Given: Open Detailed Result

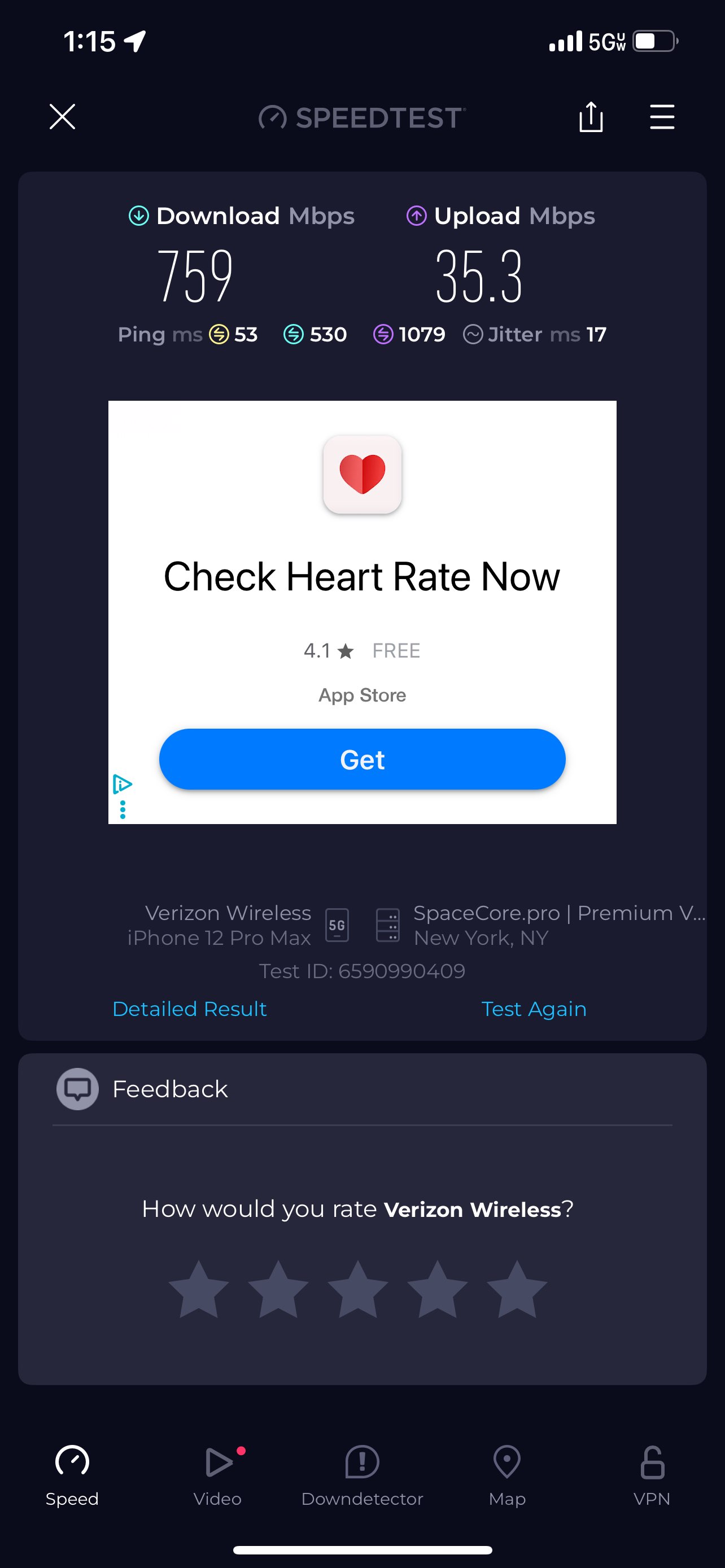Looking at the screenshot, I should click(x=189, y=1009).
